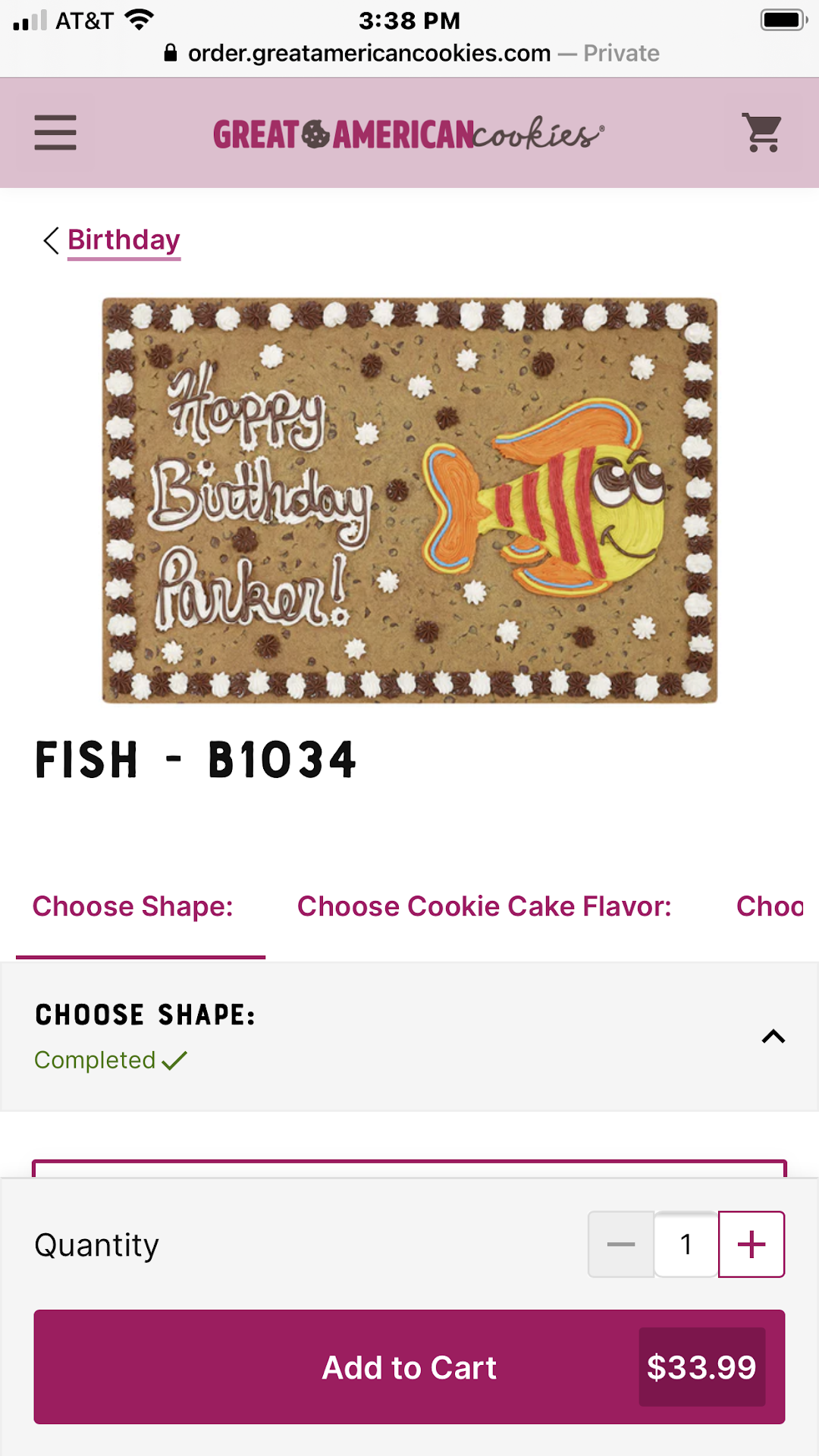
Task: Tap the fish cookie cake image
Action: point(409,500)
